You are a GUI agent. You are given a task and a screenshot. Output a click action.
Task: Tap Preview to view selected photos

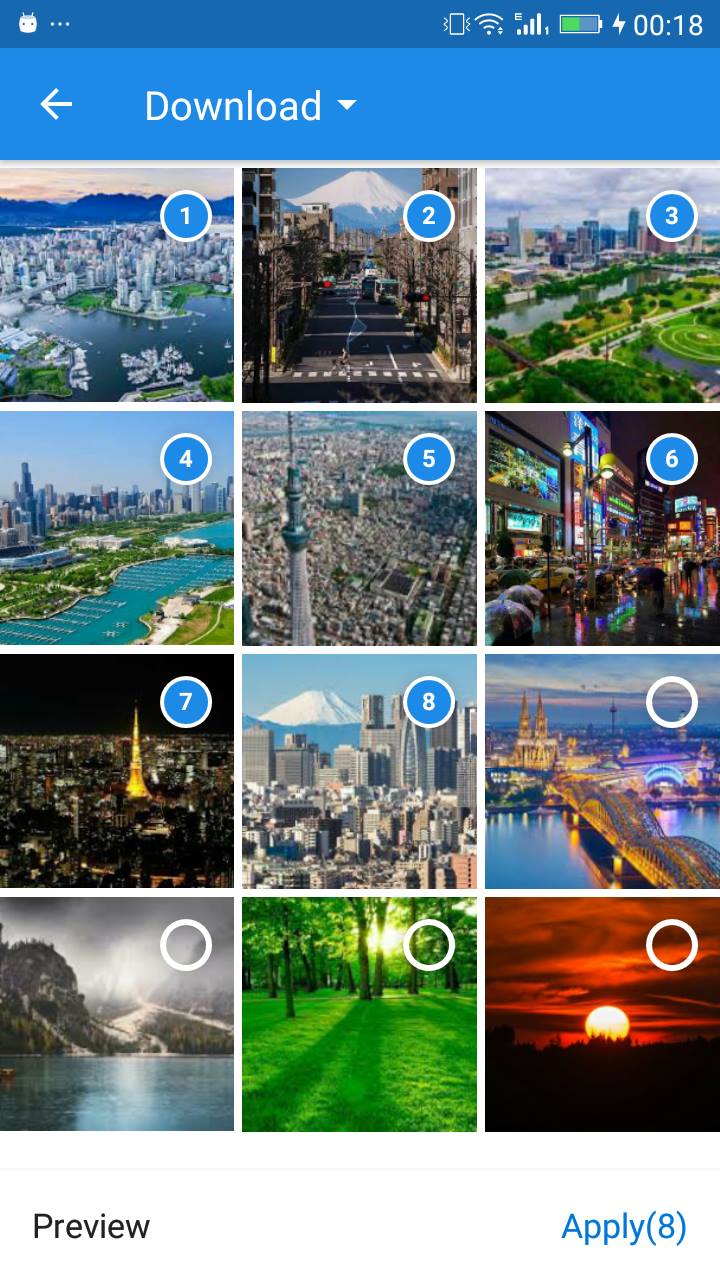point(91,1226)
